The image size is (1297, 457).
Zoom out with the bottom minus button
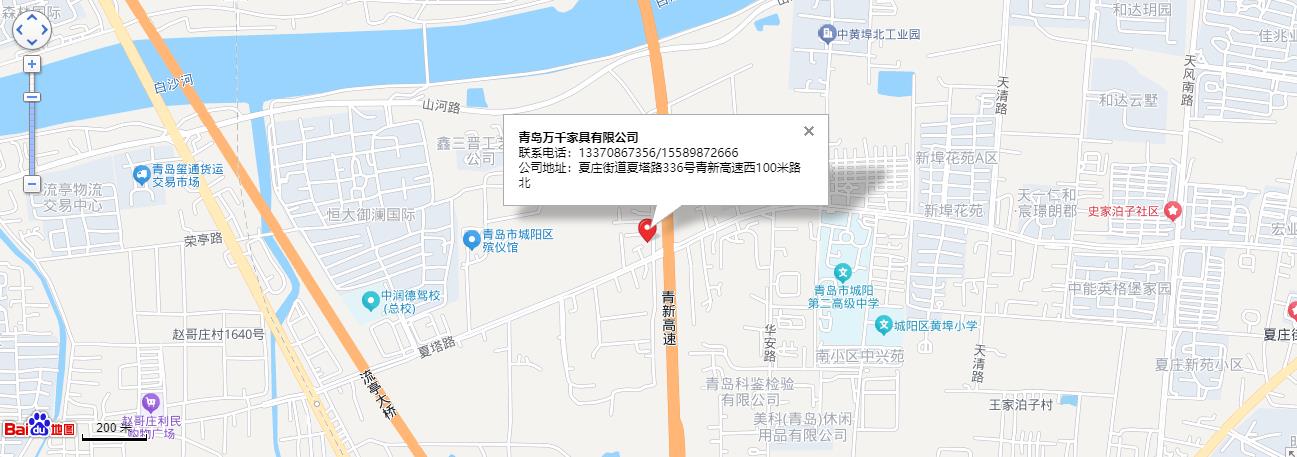tap(32, 184)
